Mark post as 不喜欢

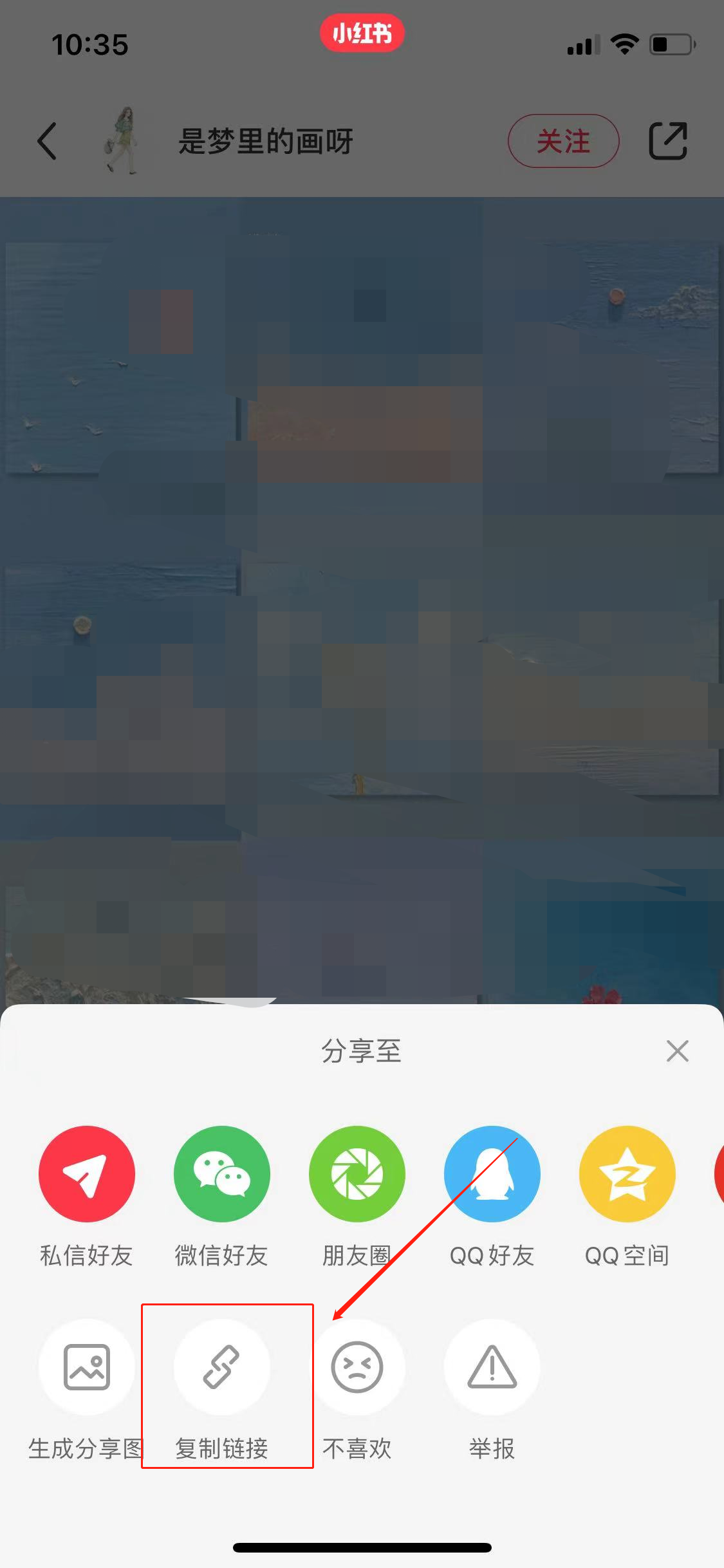(357, 1367)
